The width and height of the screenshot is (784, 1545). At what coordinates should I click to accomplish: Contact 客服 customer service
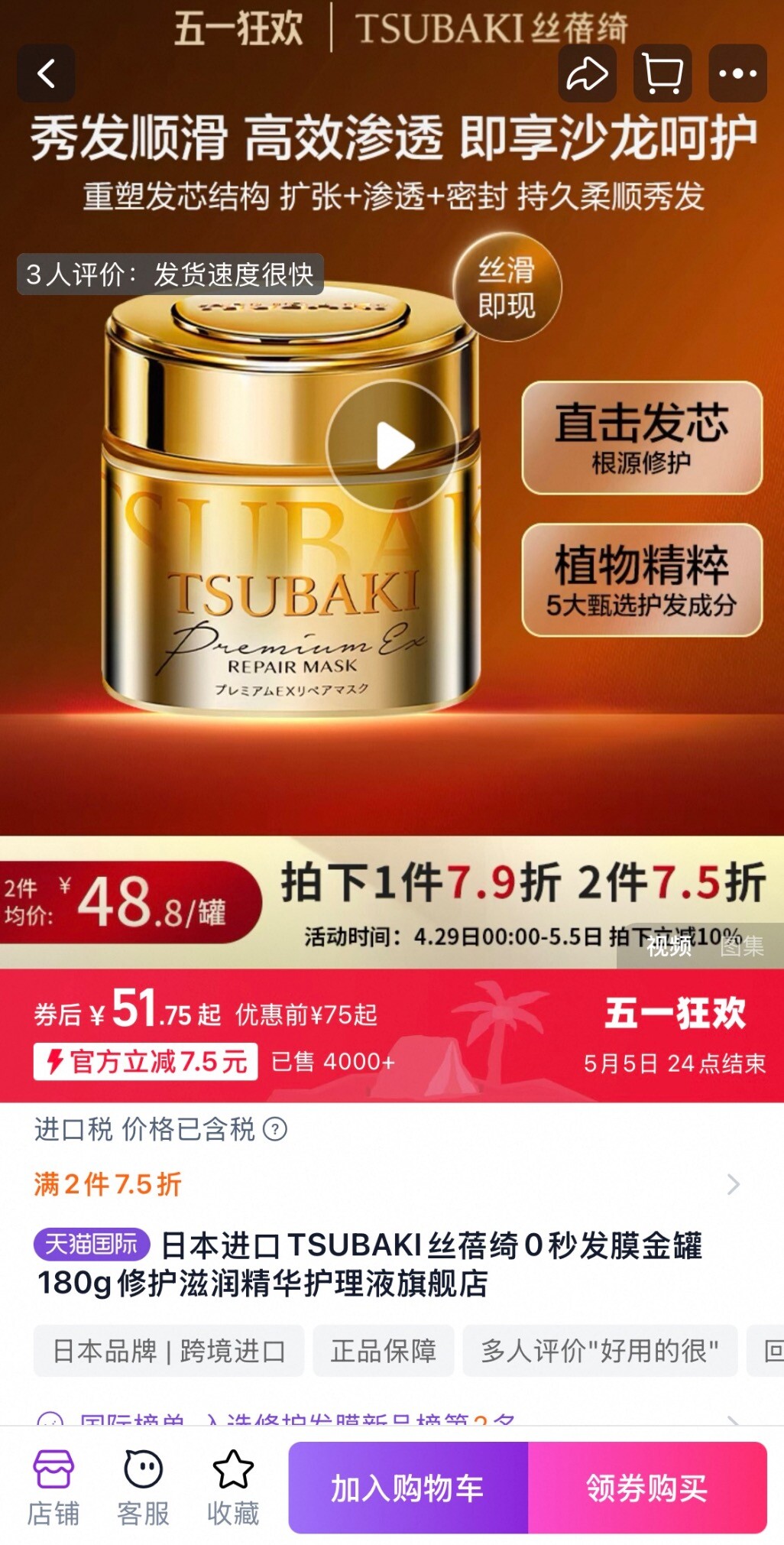tap(143, 1488)
